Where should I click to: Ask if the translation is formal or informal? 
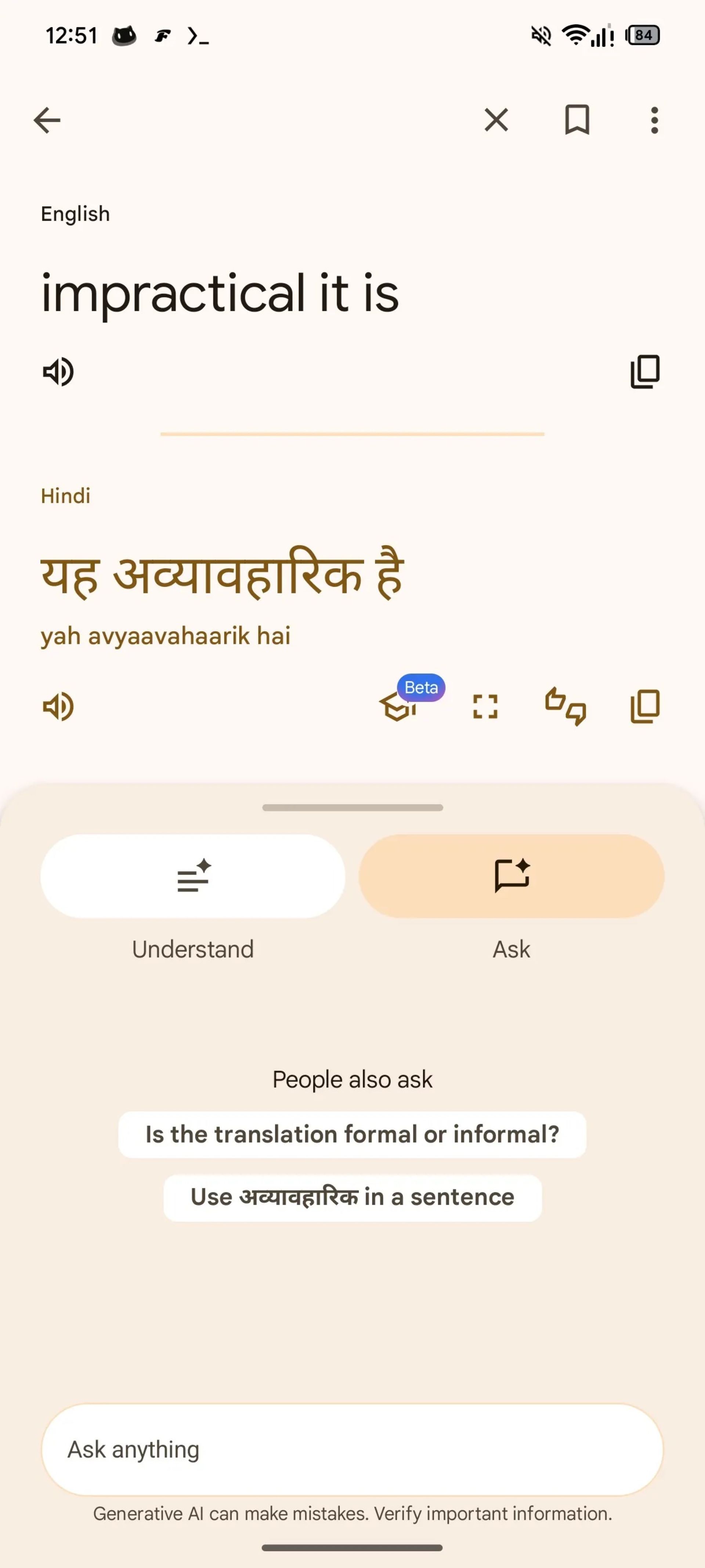[352, 1134]
